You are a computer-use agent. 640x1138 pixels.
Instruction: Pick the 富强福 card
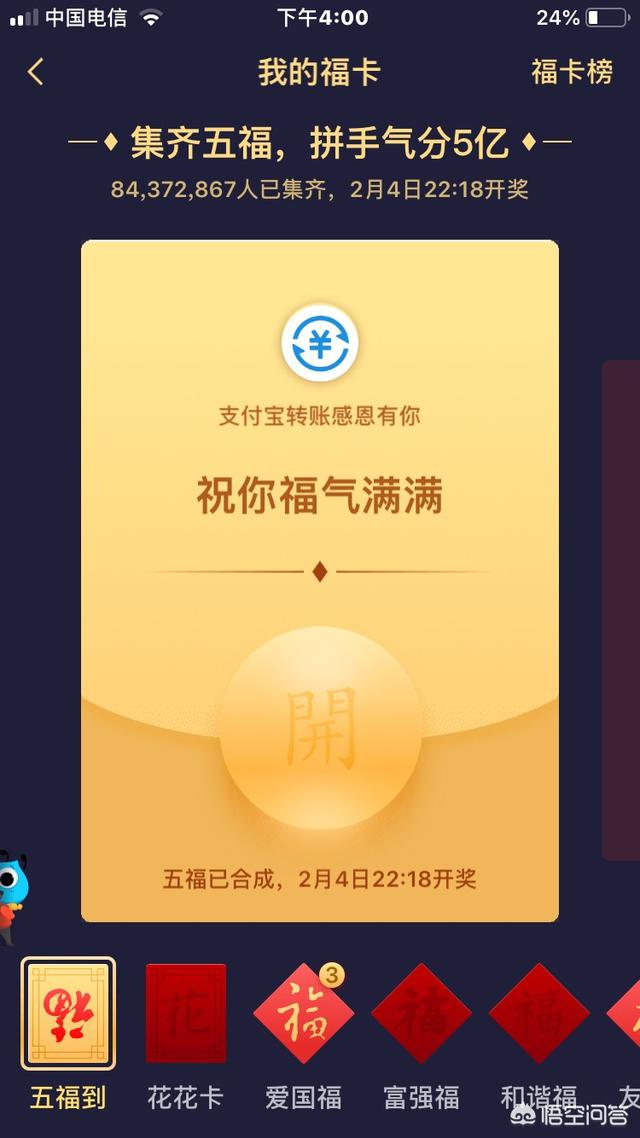click(421, 1014)
